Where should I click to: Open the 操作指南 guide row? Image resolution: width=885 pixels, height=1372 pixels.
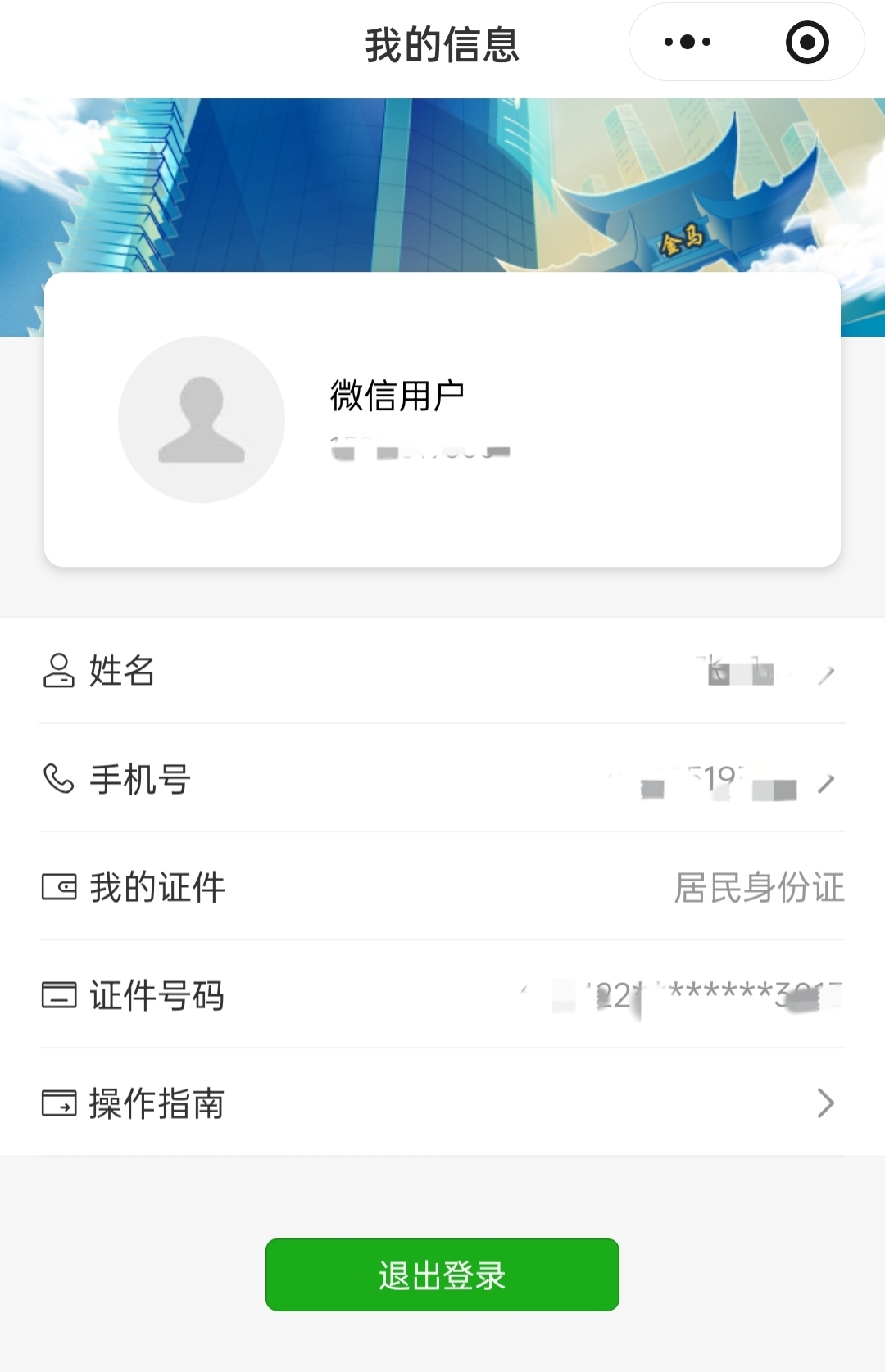point(442,1103)
